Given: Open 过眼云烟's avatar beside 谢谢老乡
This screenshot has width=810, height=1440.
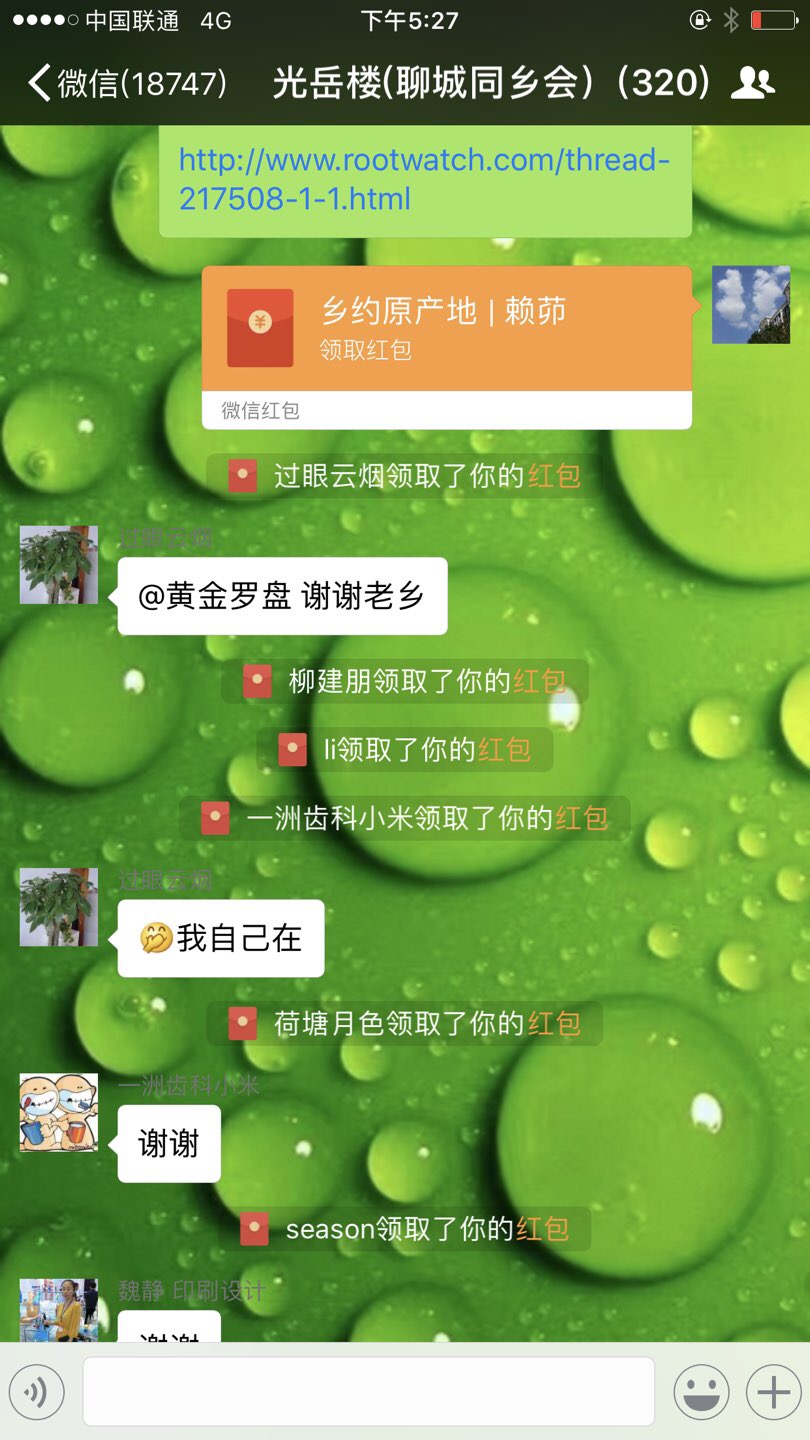Looking at the screenshot, I should pos(59,565).
